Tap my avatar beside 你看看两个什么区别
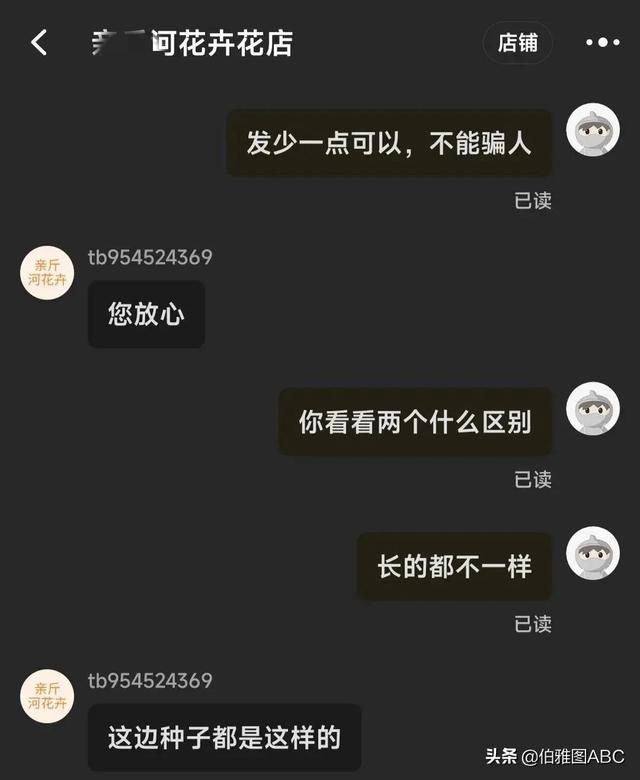This screenshot has height=780, width=640. click(x=593, y=409)
